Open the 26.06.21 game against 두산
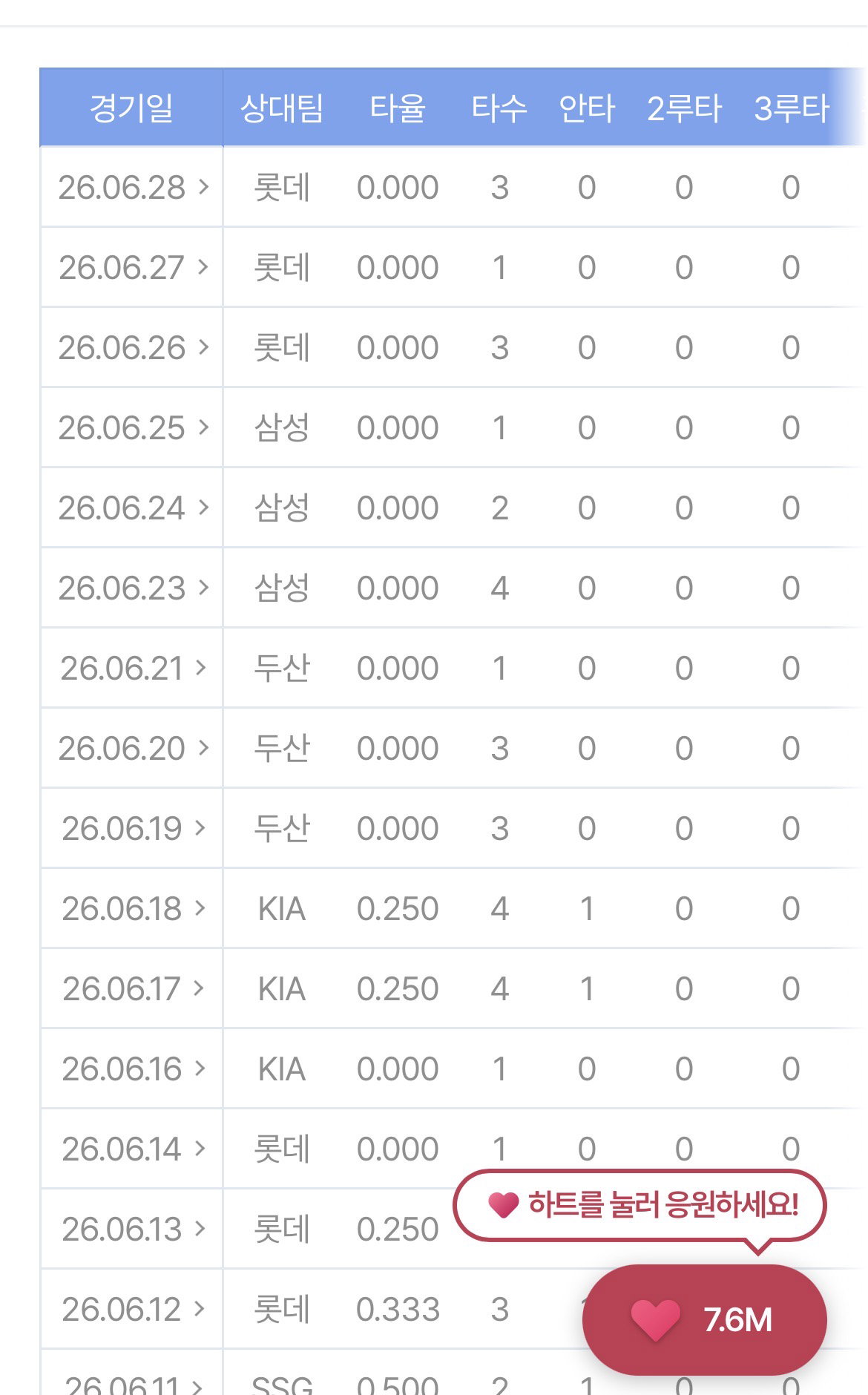 (x=133, y=669)
